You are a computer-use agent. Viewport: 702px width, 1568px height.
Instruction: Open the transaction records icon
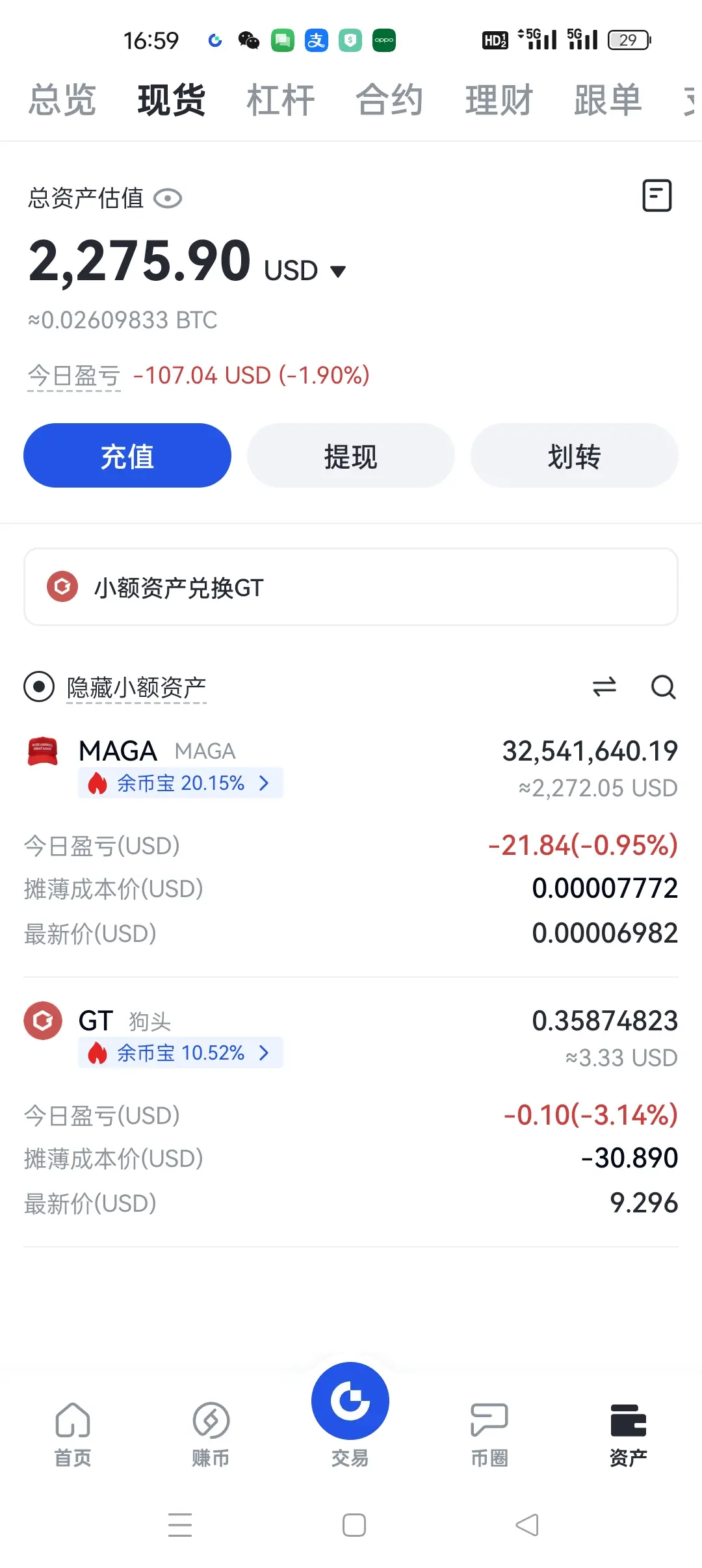[656, 196]
